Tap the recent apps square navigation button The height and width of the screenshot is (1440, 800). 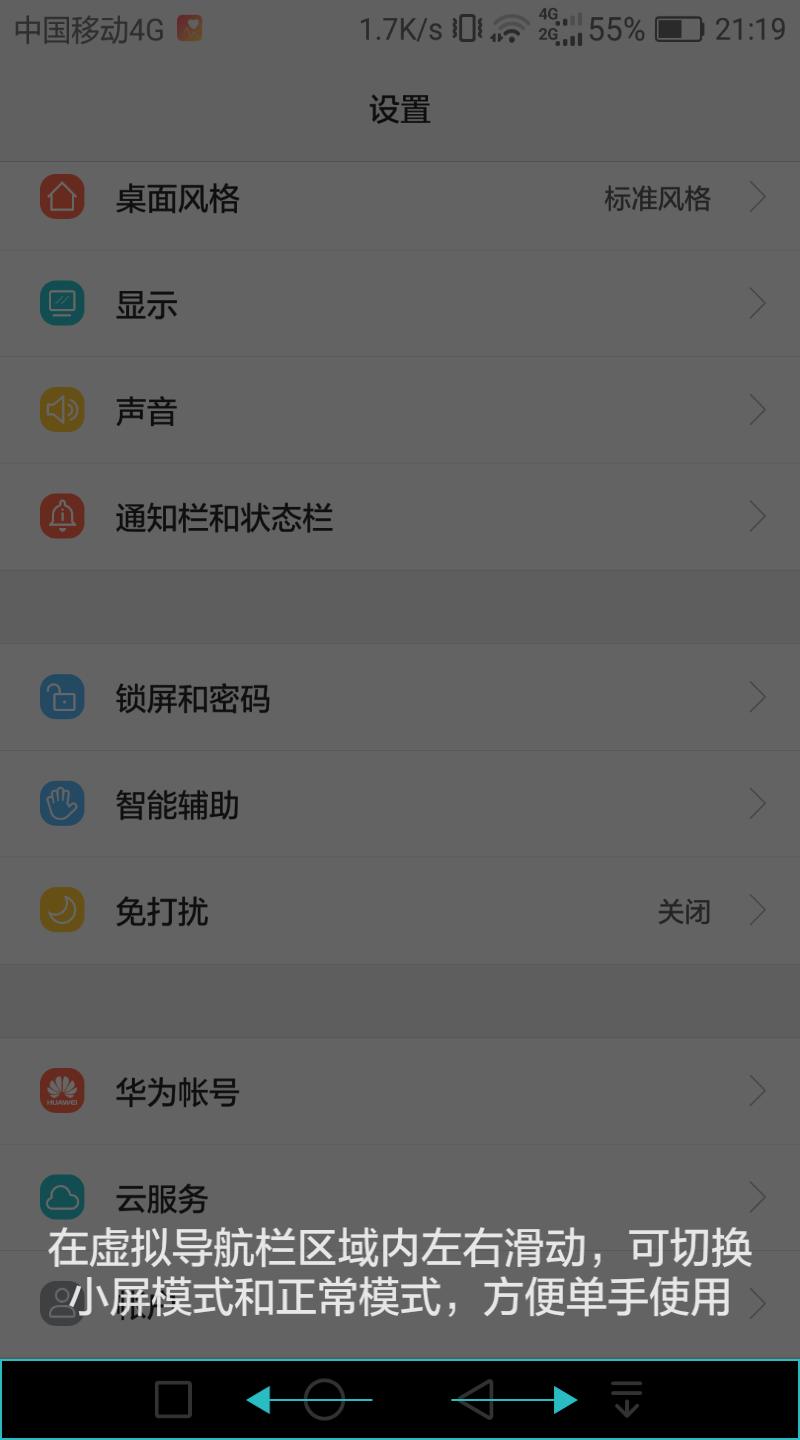(172, 1397)
